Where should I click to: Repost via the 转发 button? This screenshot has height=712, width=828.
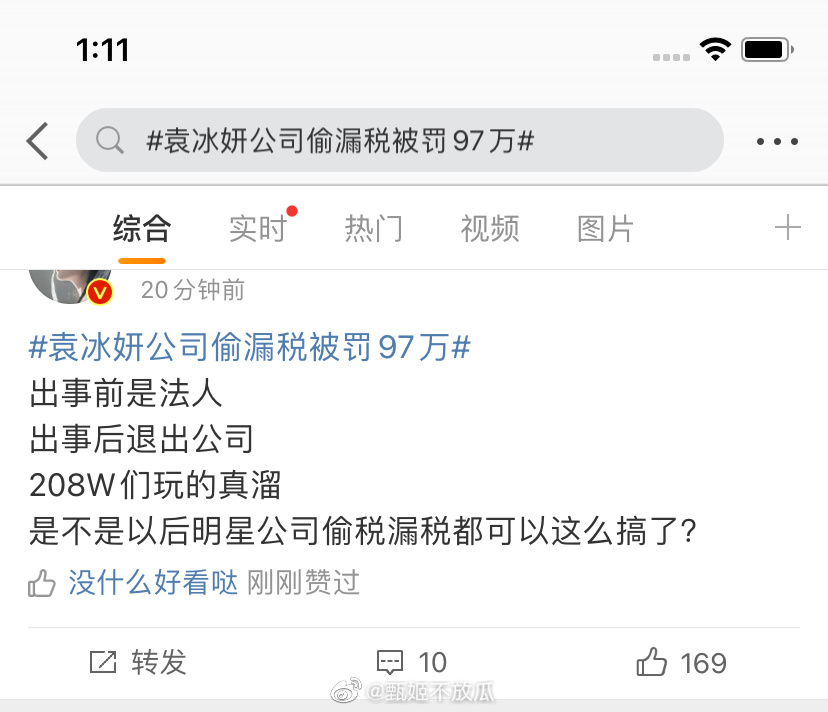[x=139, y=662]
